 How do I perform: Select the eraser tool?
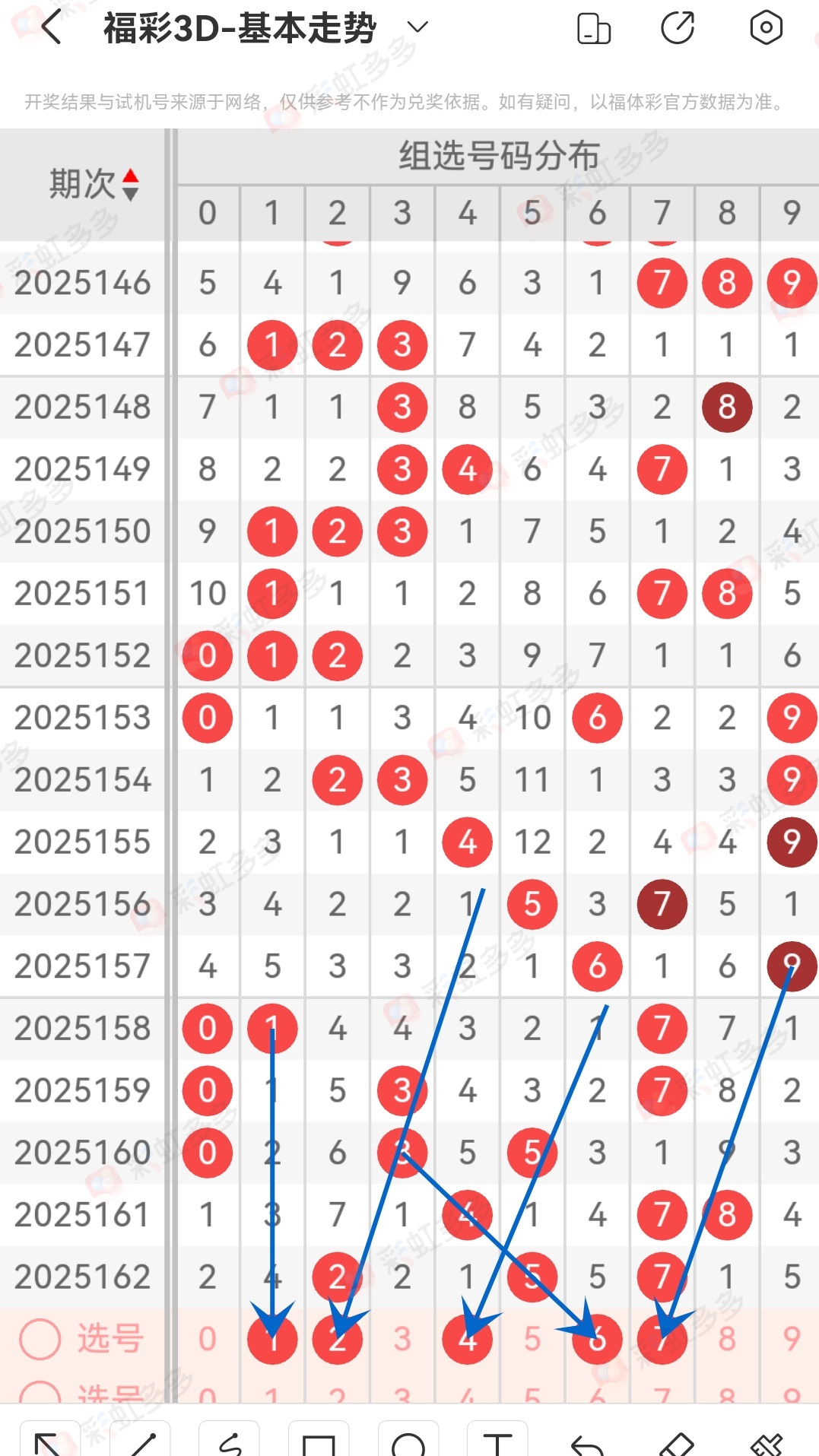click(676, 1442)
